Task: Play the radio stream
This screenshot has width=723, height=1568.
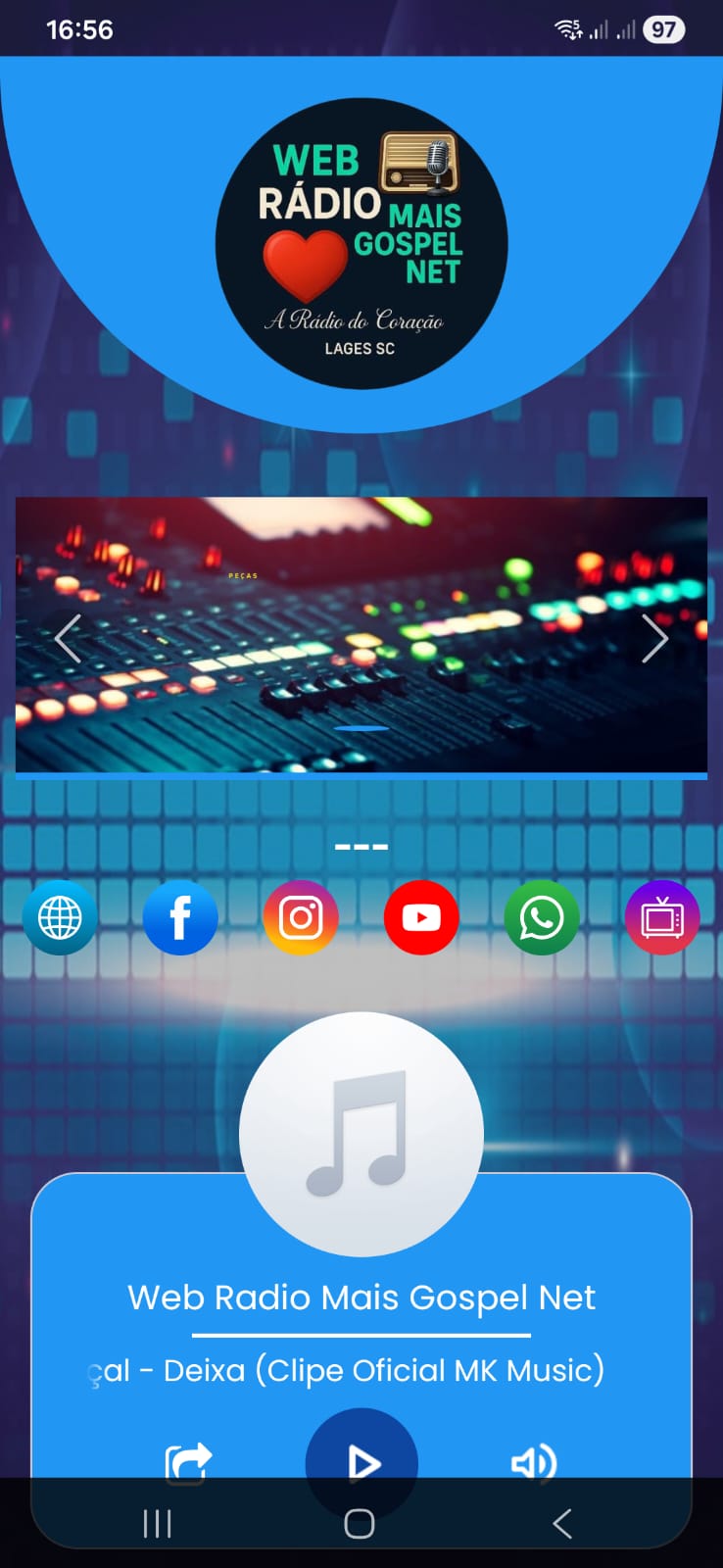Action: (362, 1462)
